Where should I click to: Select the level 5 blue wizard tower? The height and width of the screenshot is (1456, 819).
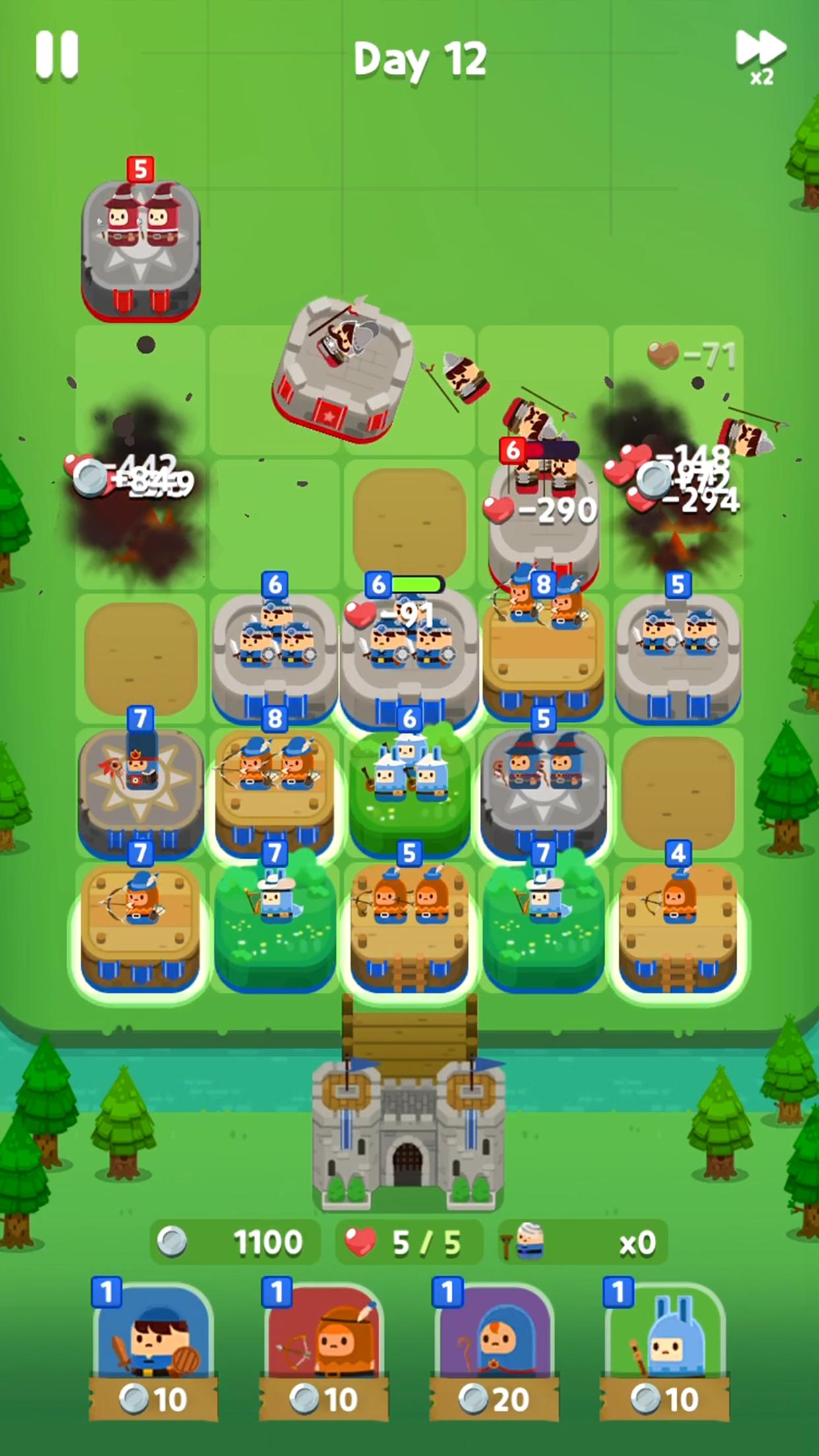coord(543,788)
